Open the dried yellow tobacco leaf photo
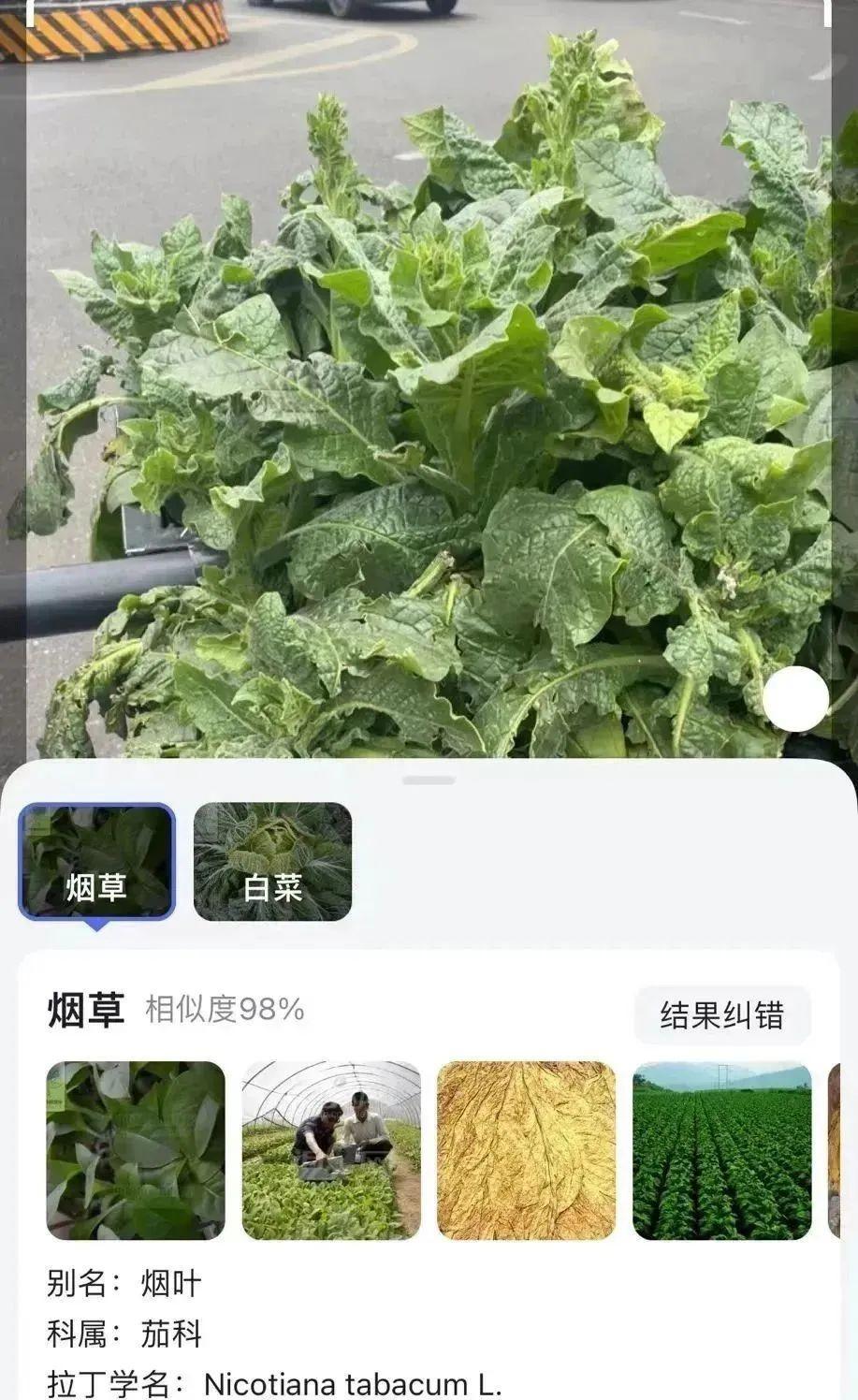 point(526,1150)
